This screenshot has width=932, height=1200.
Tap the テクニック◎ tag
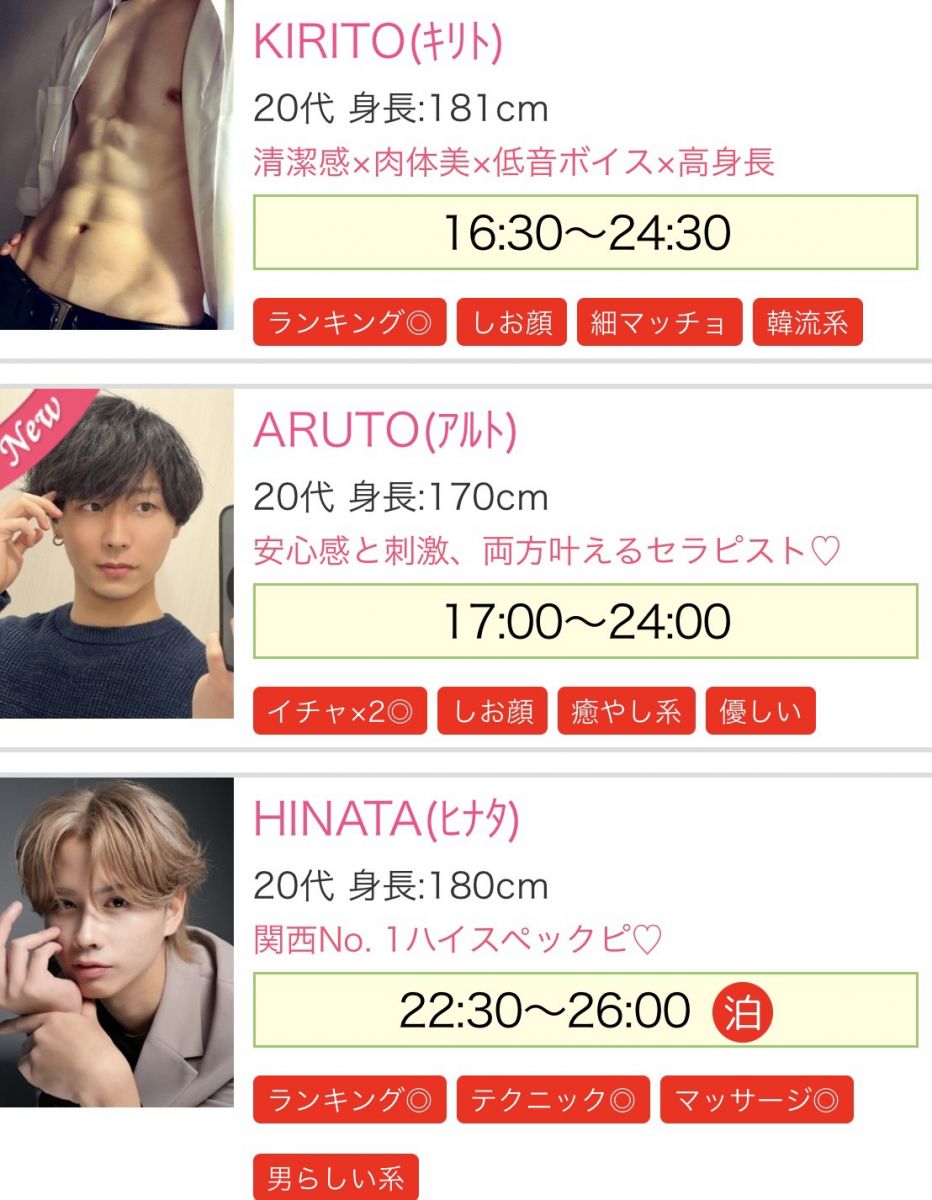553,1100
